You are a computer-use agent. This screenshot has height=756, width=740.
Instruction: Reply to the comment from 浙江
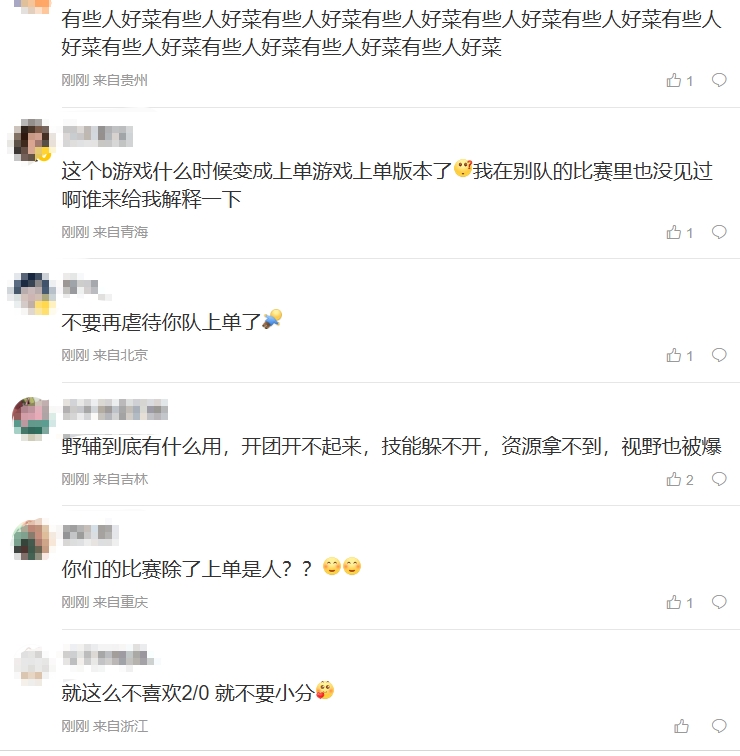point(719,726)
